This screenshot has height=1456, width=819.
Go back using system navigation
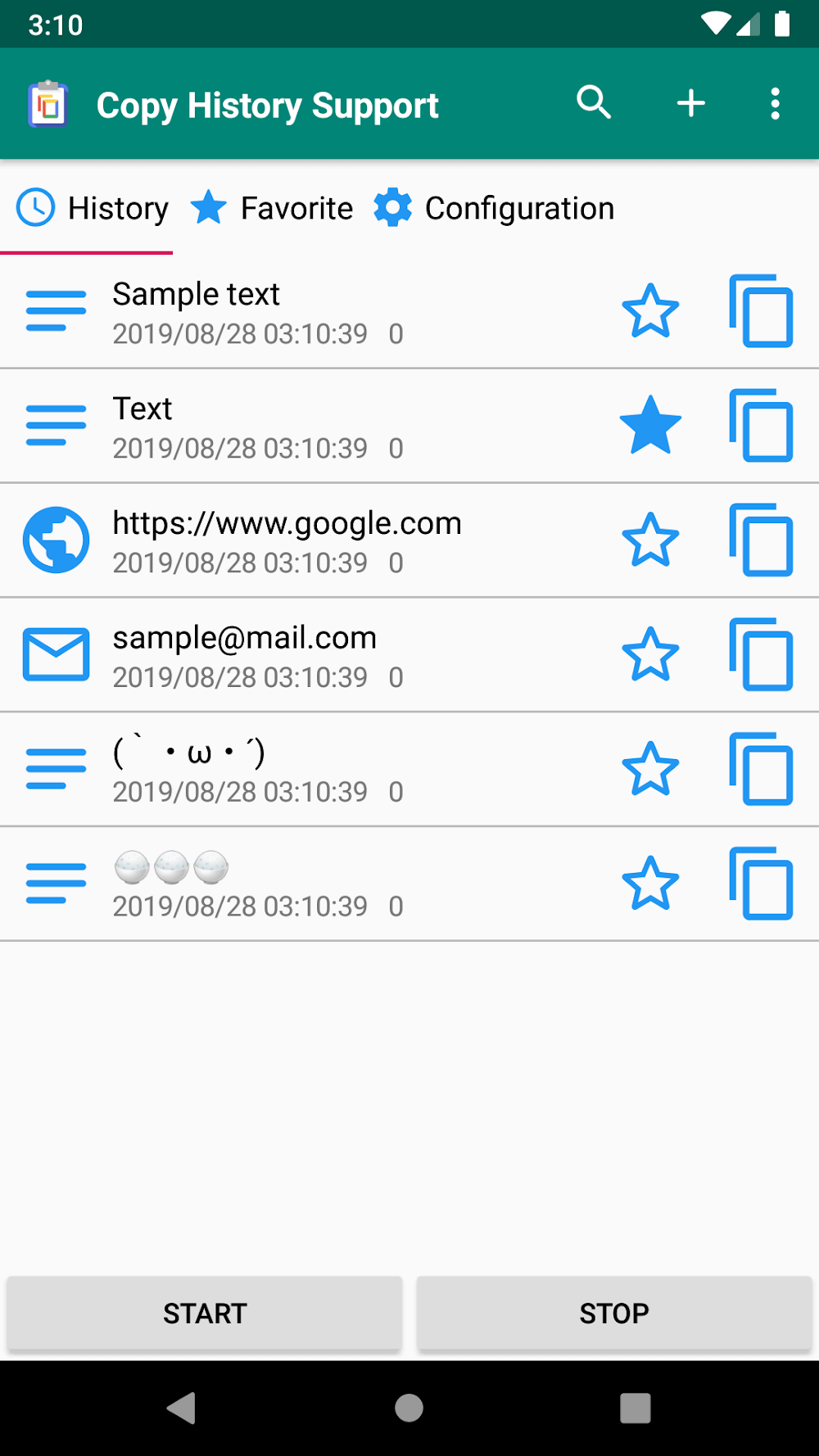point(182,1409)
